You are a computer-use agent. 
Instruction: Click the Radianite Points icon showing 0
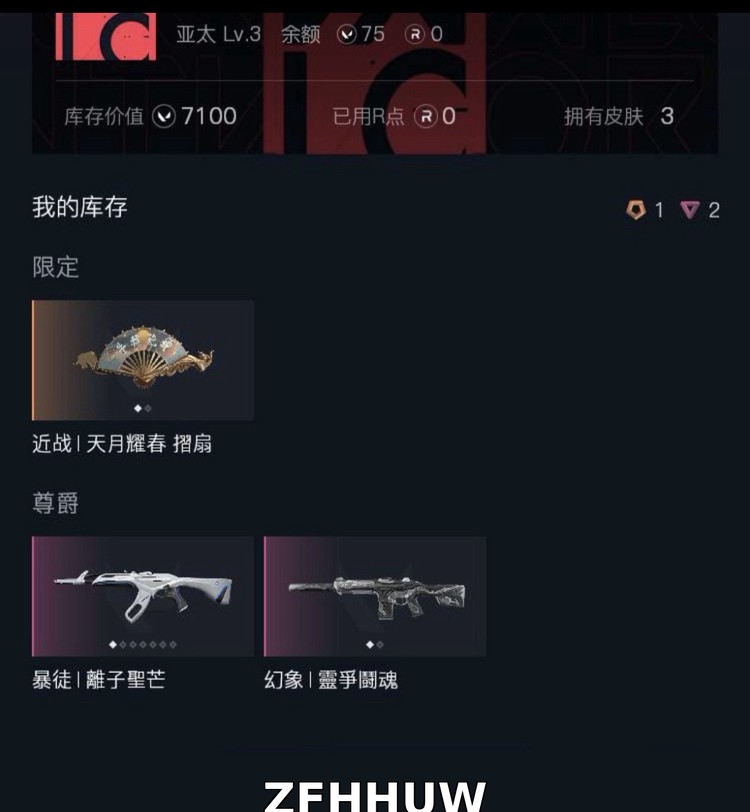pos(411,33)
